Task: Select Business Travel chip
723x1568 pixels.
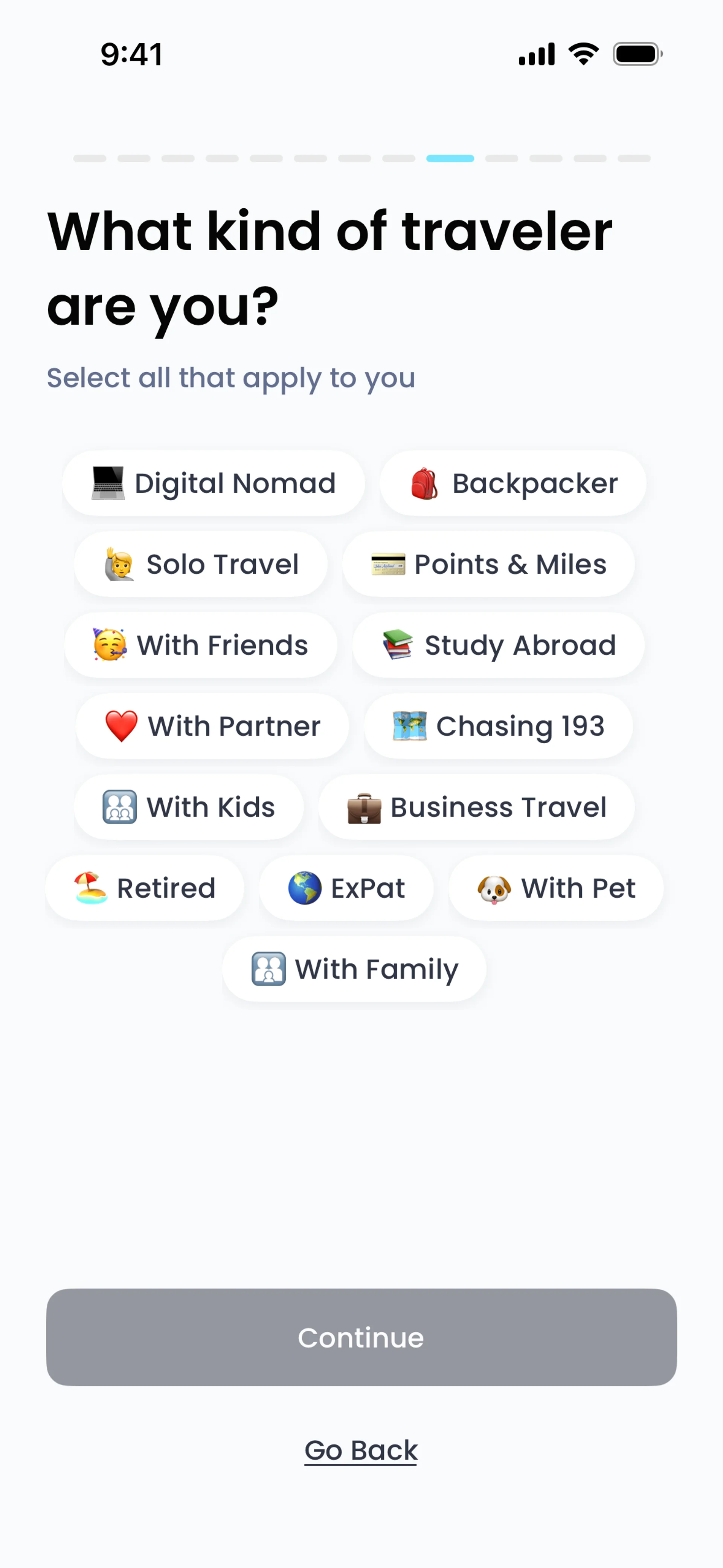Action: tap(476, 807)
